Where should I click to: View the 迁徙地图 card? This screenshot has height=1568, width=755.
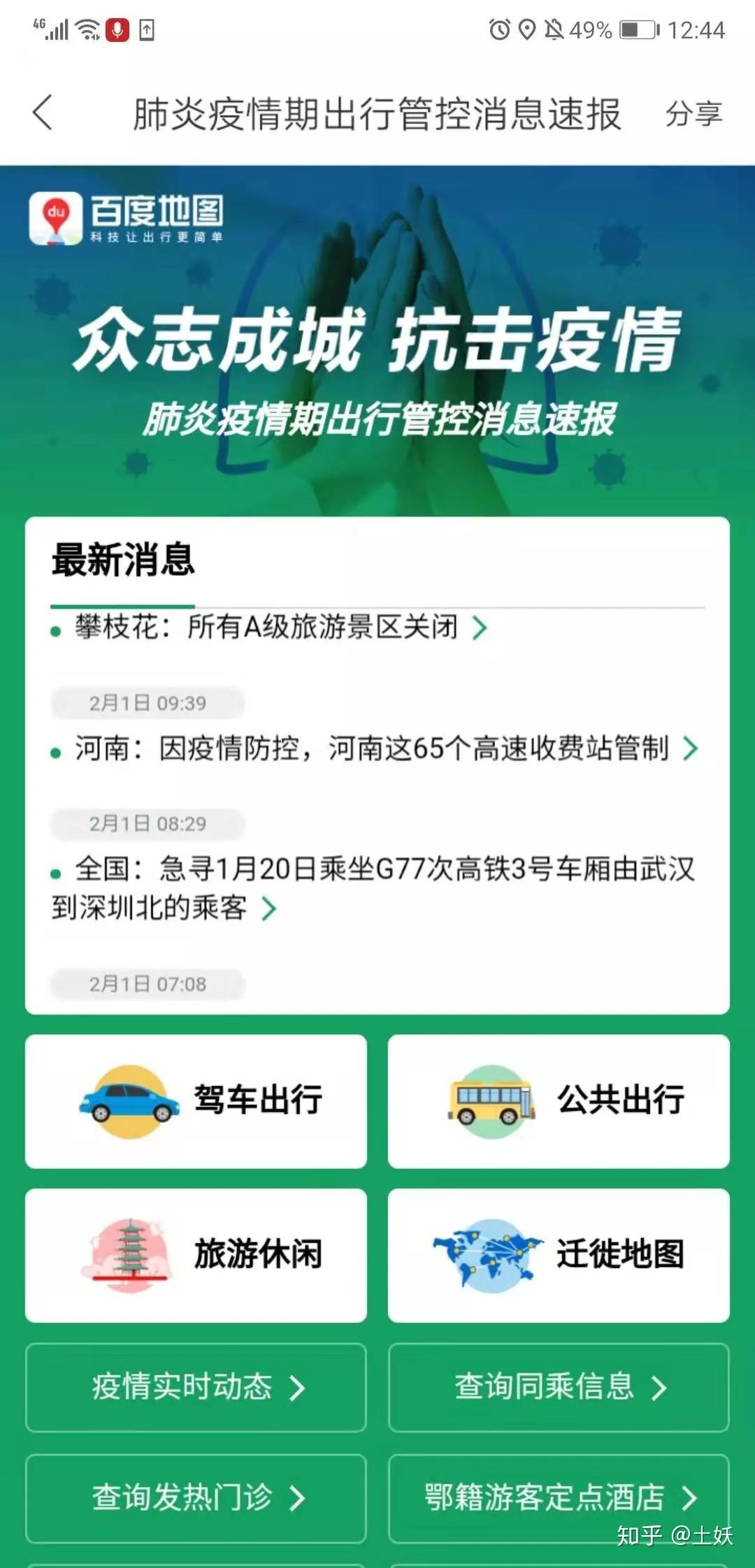click(559, 1255)
